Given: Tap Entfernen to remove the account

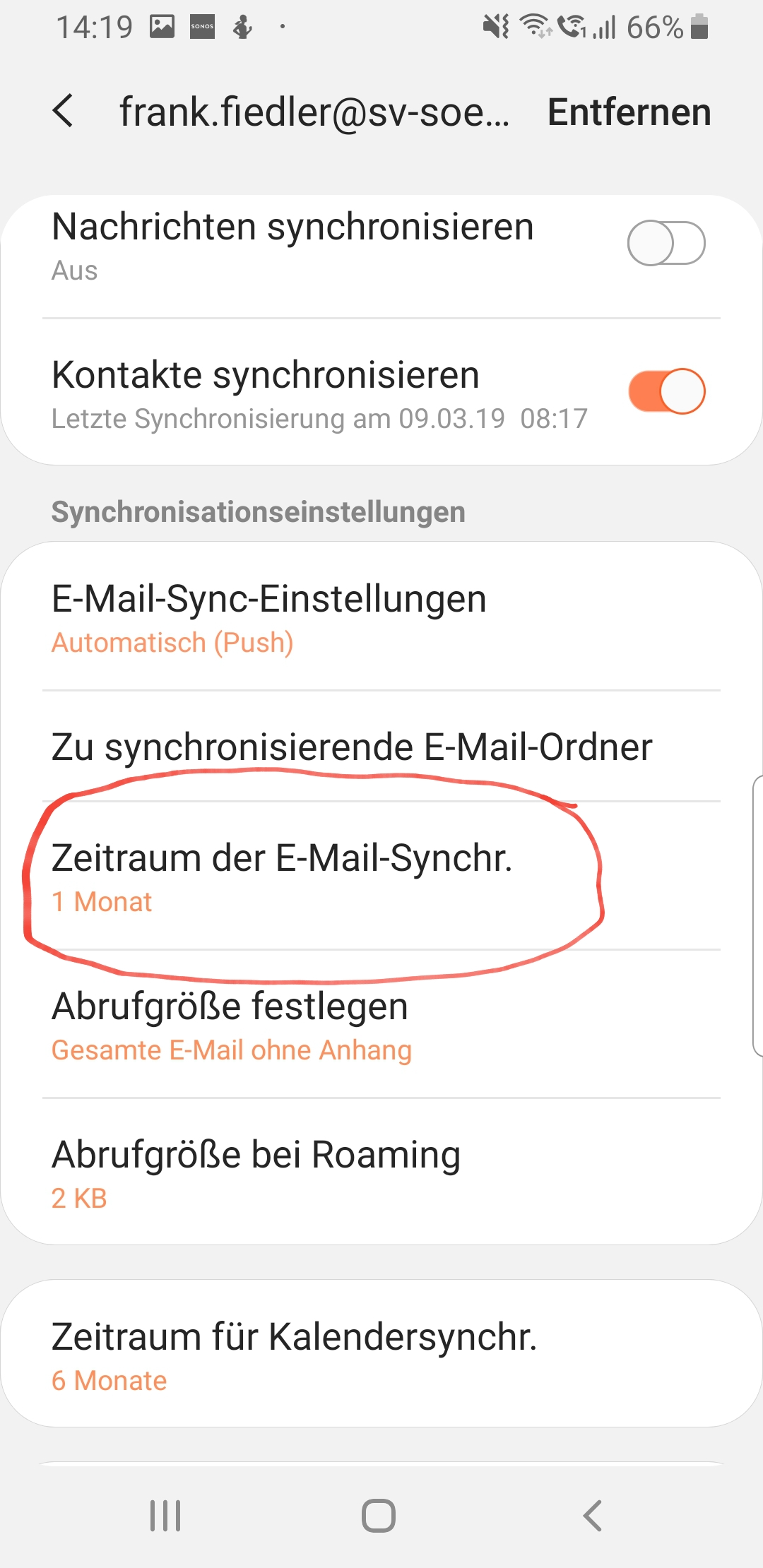Looking at the screenshot, I should pyautogui.click(x=629, y=112).
